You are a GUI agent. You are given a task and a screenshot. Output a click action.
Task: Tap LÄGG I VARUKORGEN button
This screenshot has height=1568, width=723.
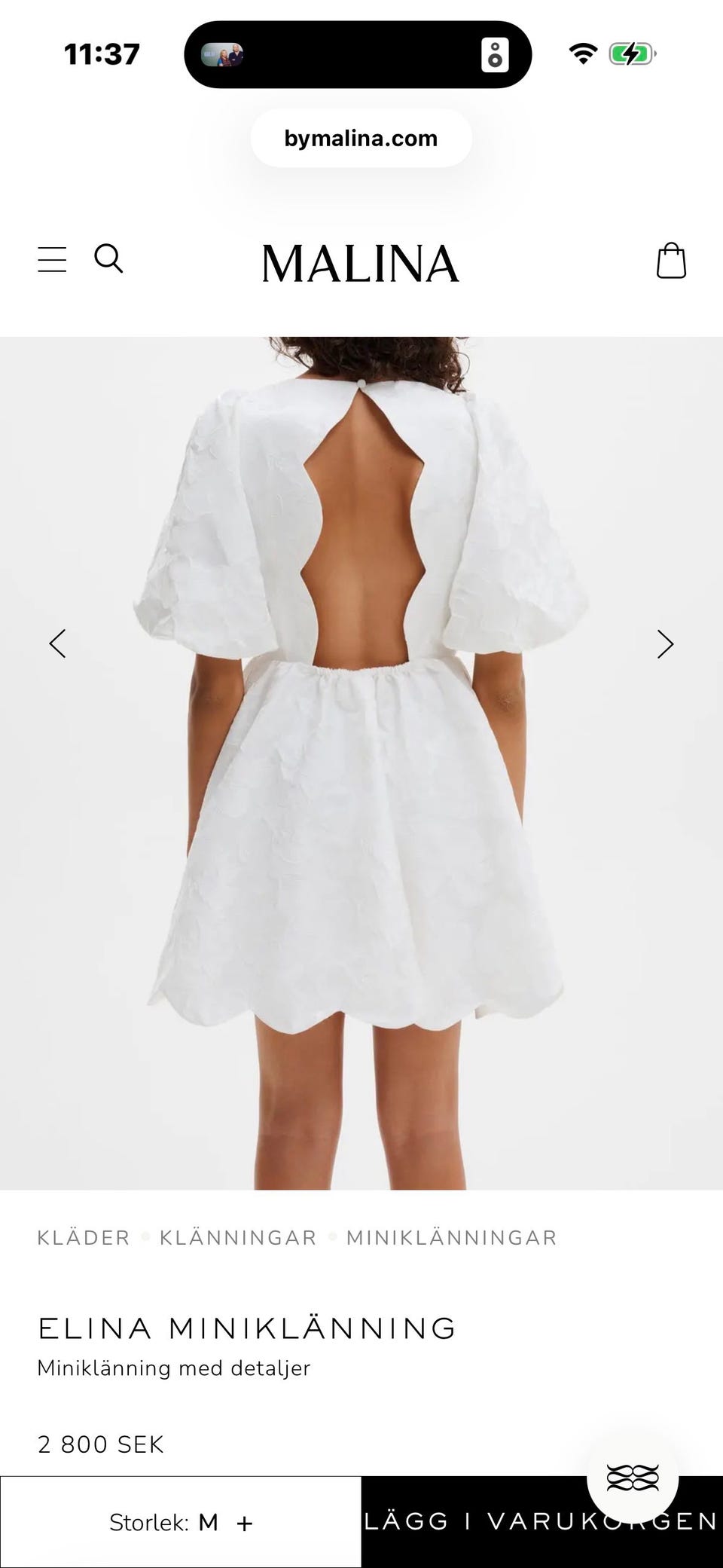point(542,1523)
